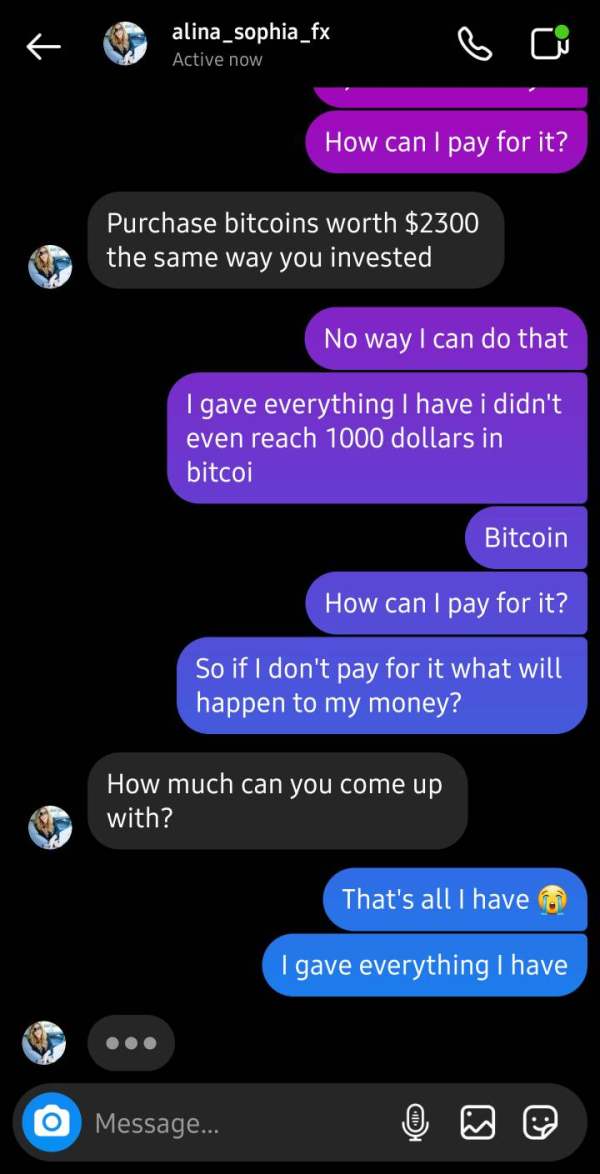The width and height of the screenshot is (600, 1174).
Task: Start a video chat
Action: tap(550, 43)
